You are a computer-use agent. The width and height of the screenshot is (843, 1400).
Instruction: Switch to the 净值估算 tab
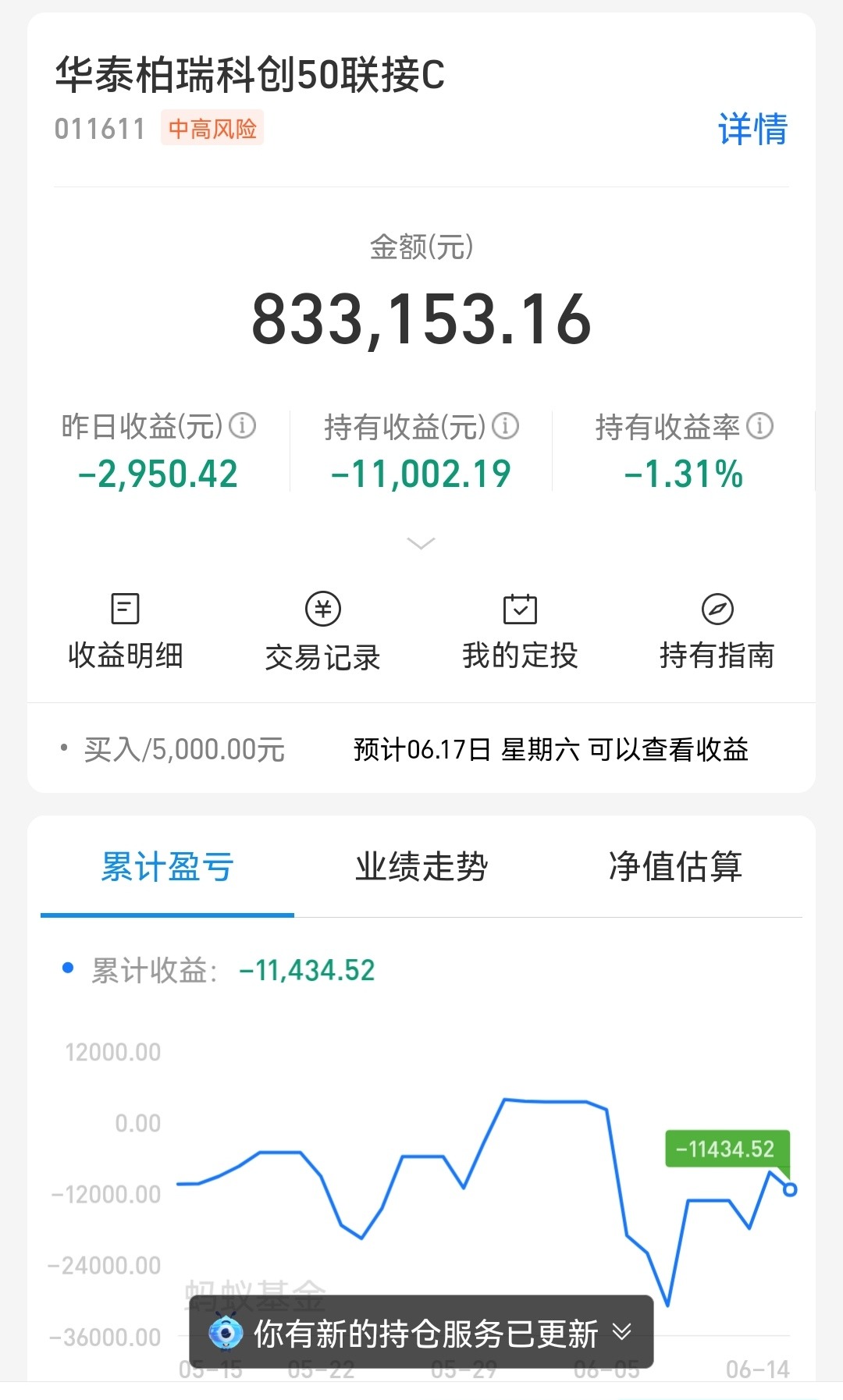pyautogui.click(x=676, y=866)
